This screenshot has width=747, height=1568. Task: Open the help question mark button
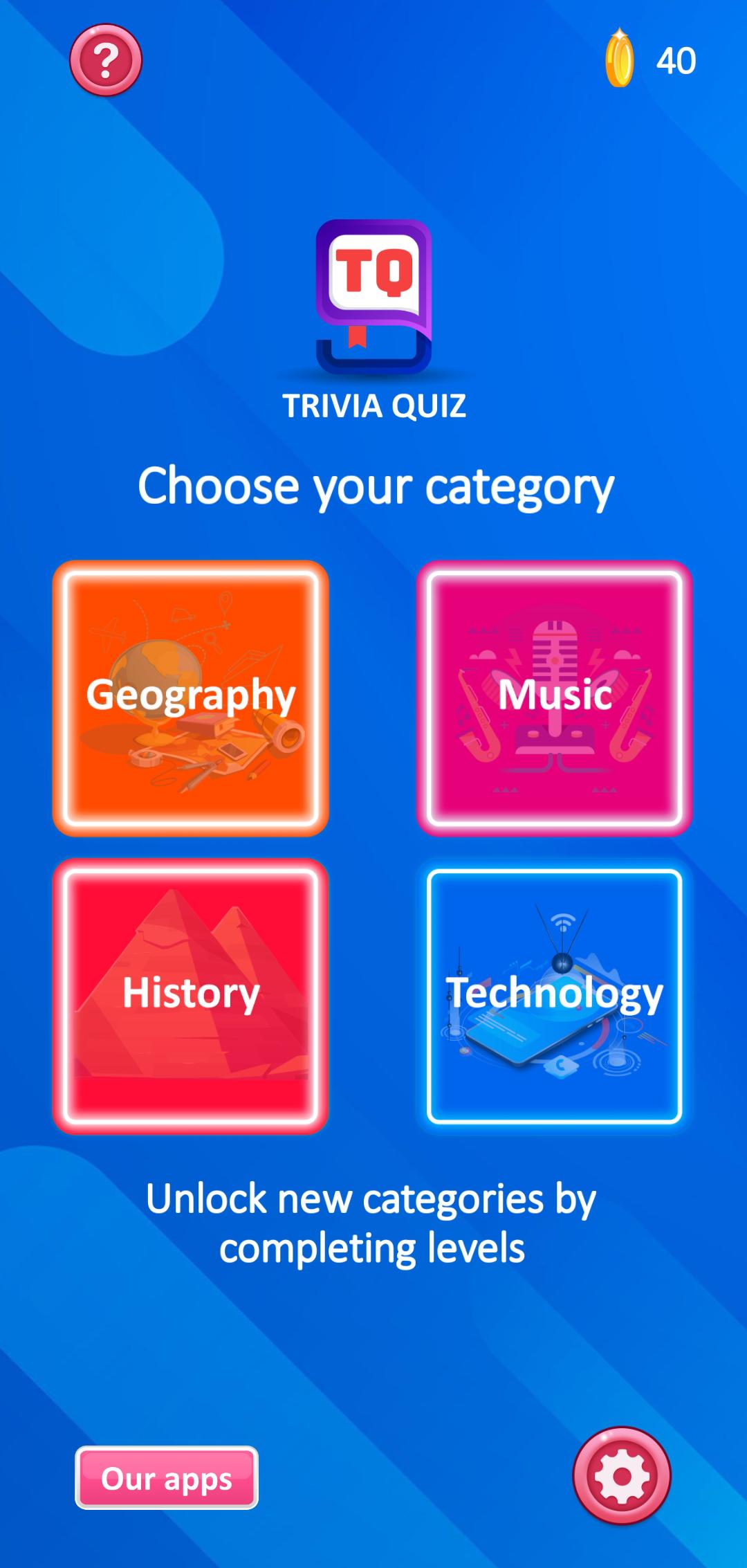[106, 60]
